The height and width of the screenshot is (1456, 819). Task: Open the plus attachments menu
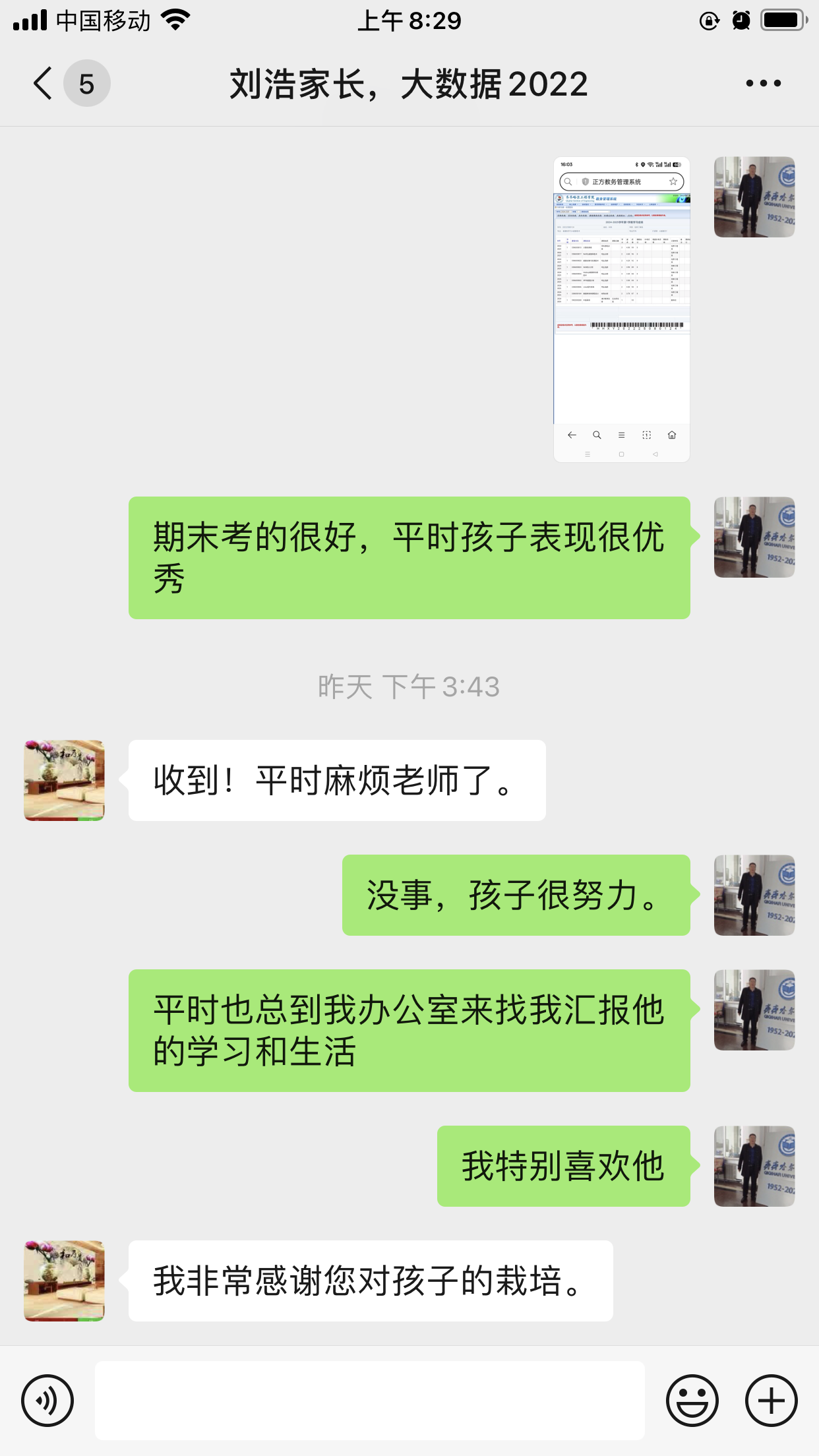(x=771, y=1400)
